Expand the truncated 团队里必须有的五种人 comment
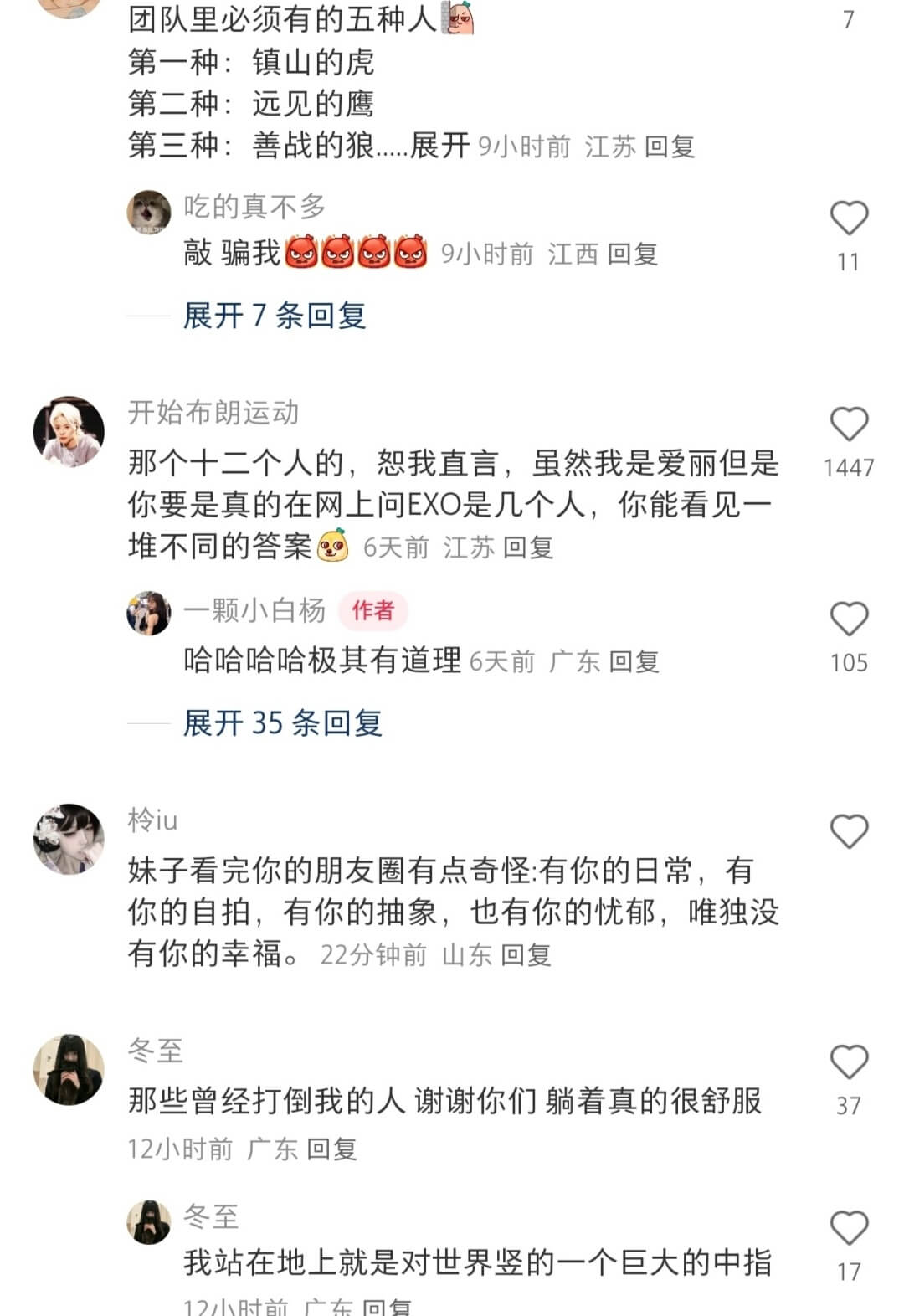Viewport: 904px width, 1316px height. click(439, 146)
